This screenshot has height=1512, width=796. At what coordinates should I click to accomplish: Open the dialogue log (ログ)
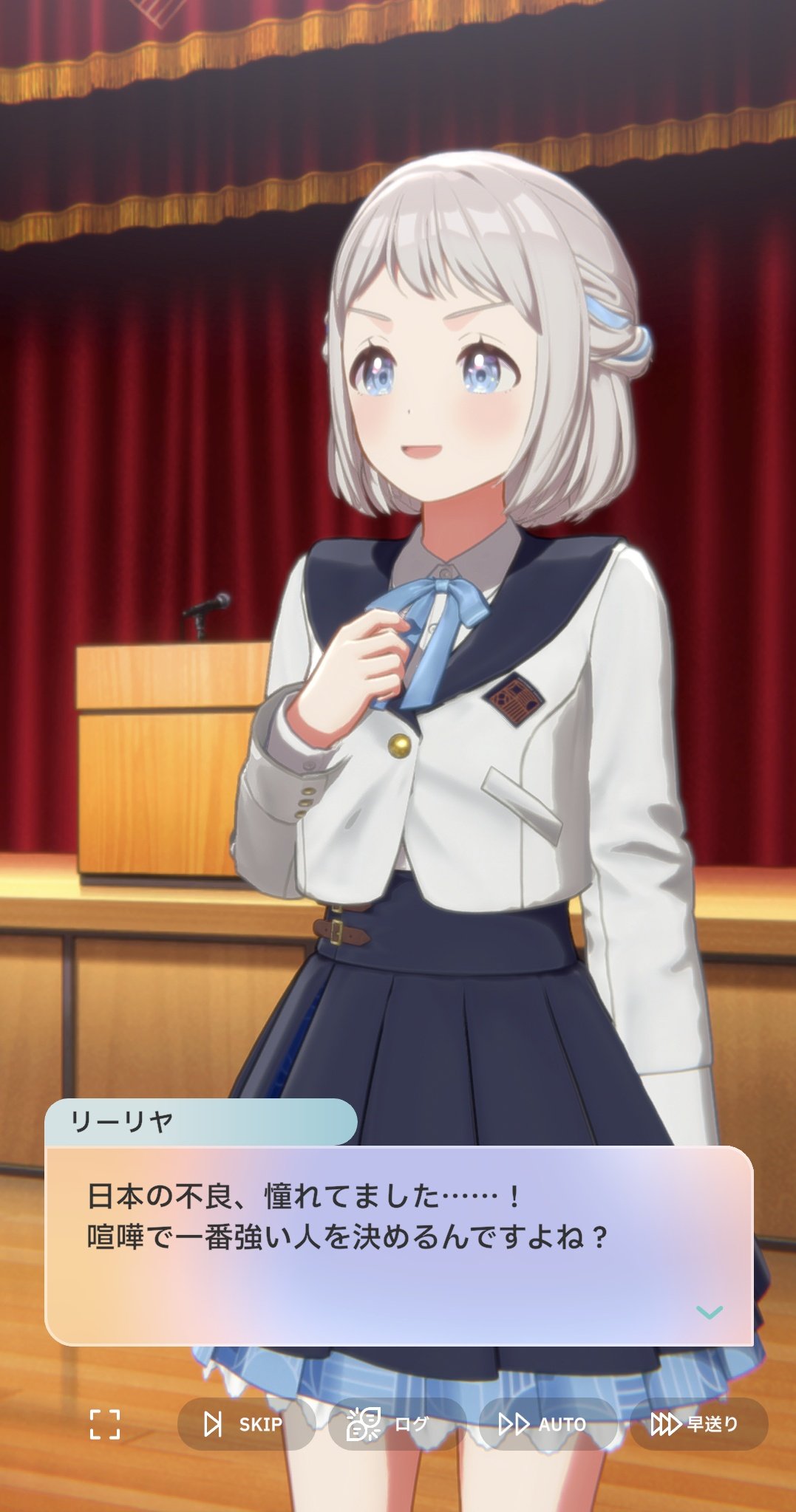395,1423
